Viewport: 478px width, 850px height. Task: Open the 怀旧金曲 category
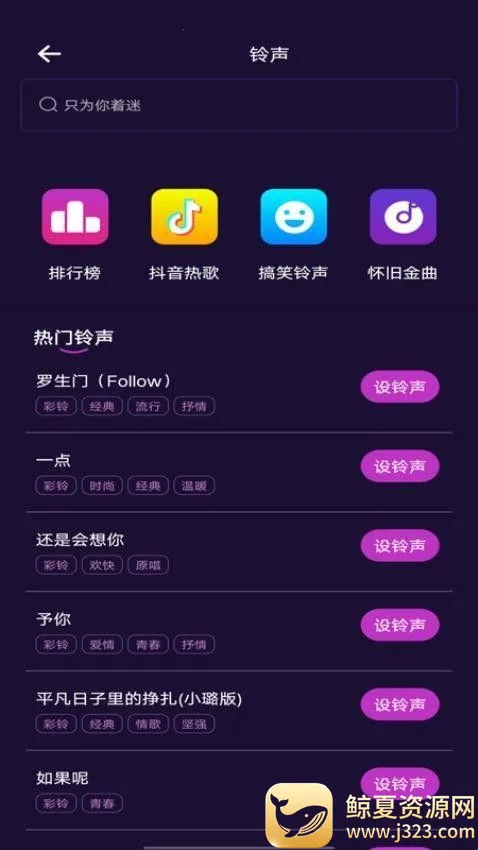pyautogui.click(x=403, y=235)
